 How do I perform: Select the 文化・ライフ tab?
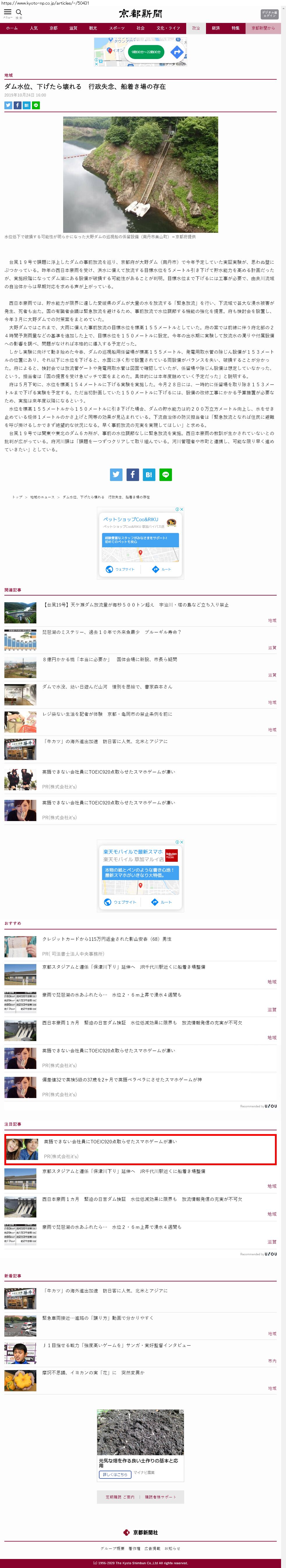pos(168,28)
